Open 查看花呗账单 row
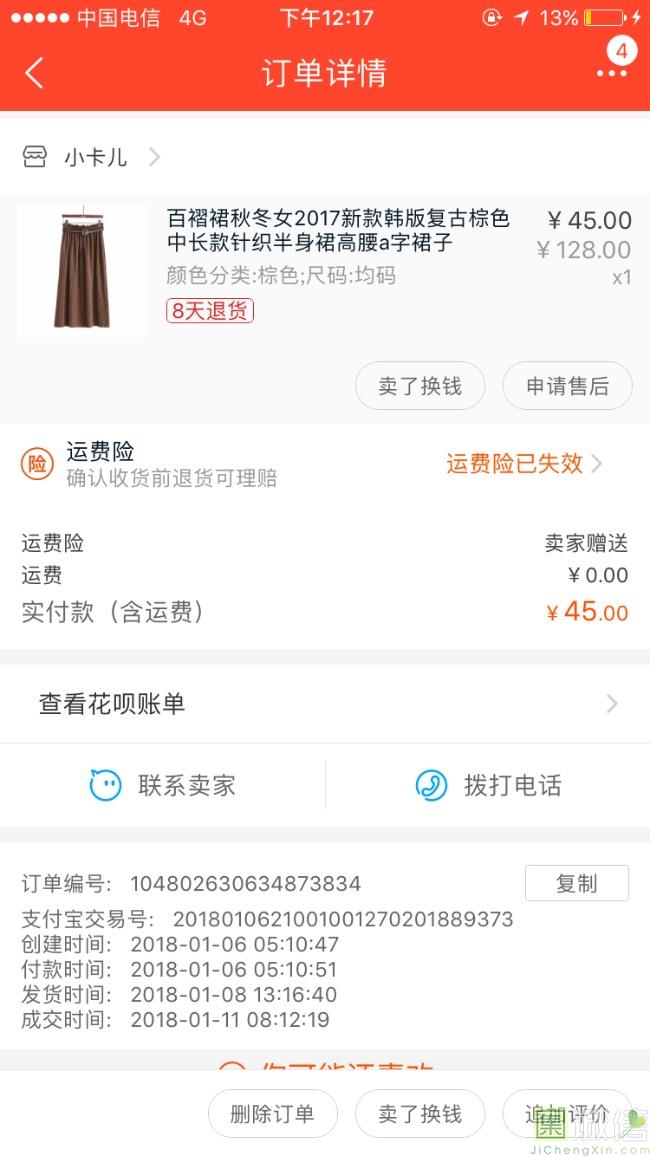This screenshot has width=650, height=1156. point(325,704)
